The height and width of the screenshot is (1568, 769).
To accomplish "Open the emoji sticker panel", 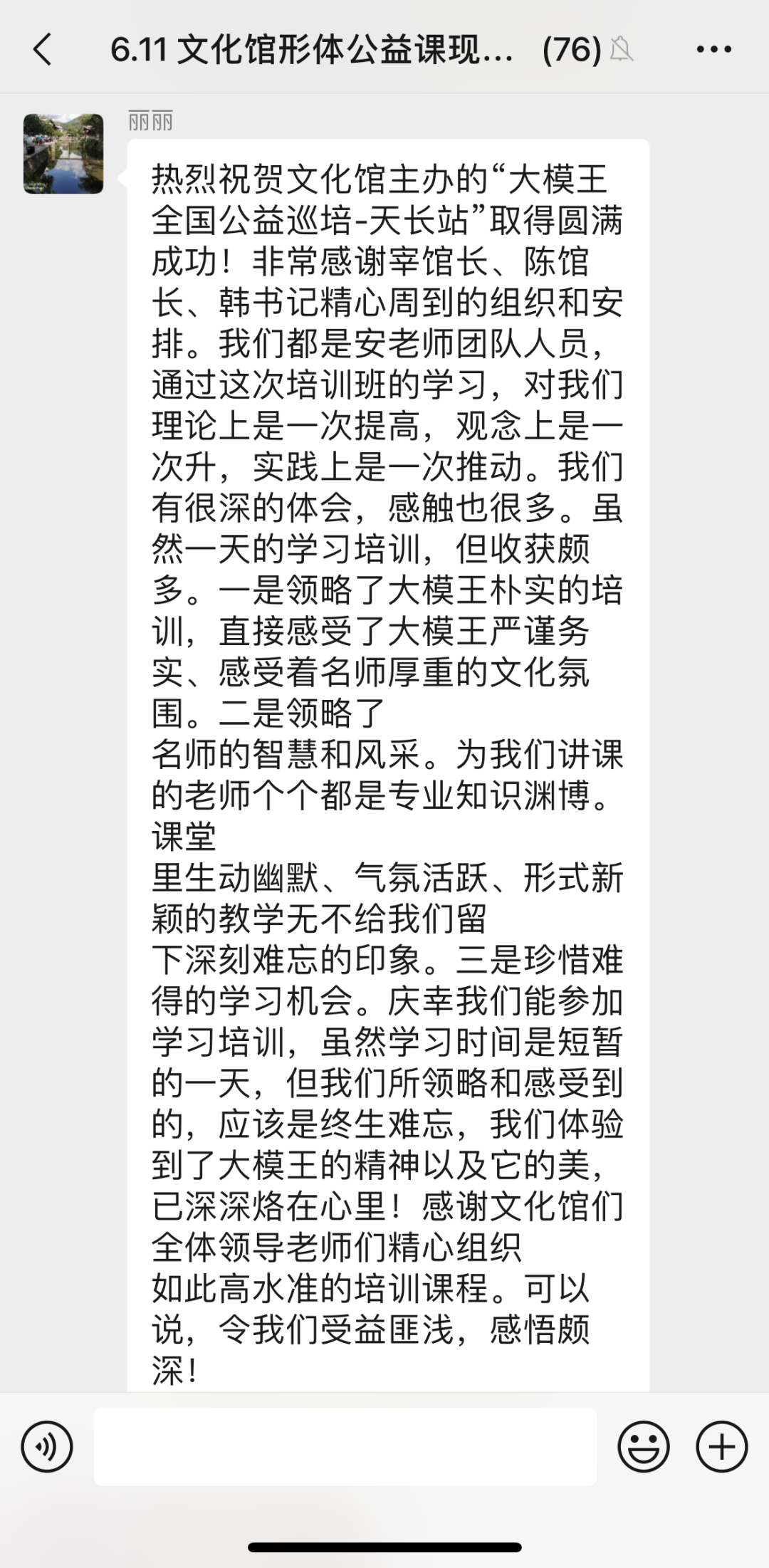I will pos(644,1446).
